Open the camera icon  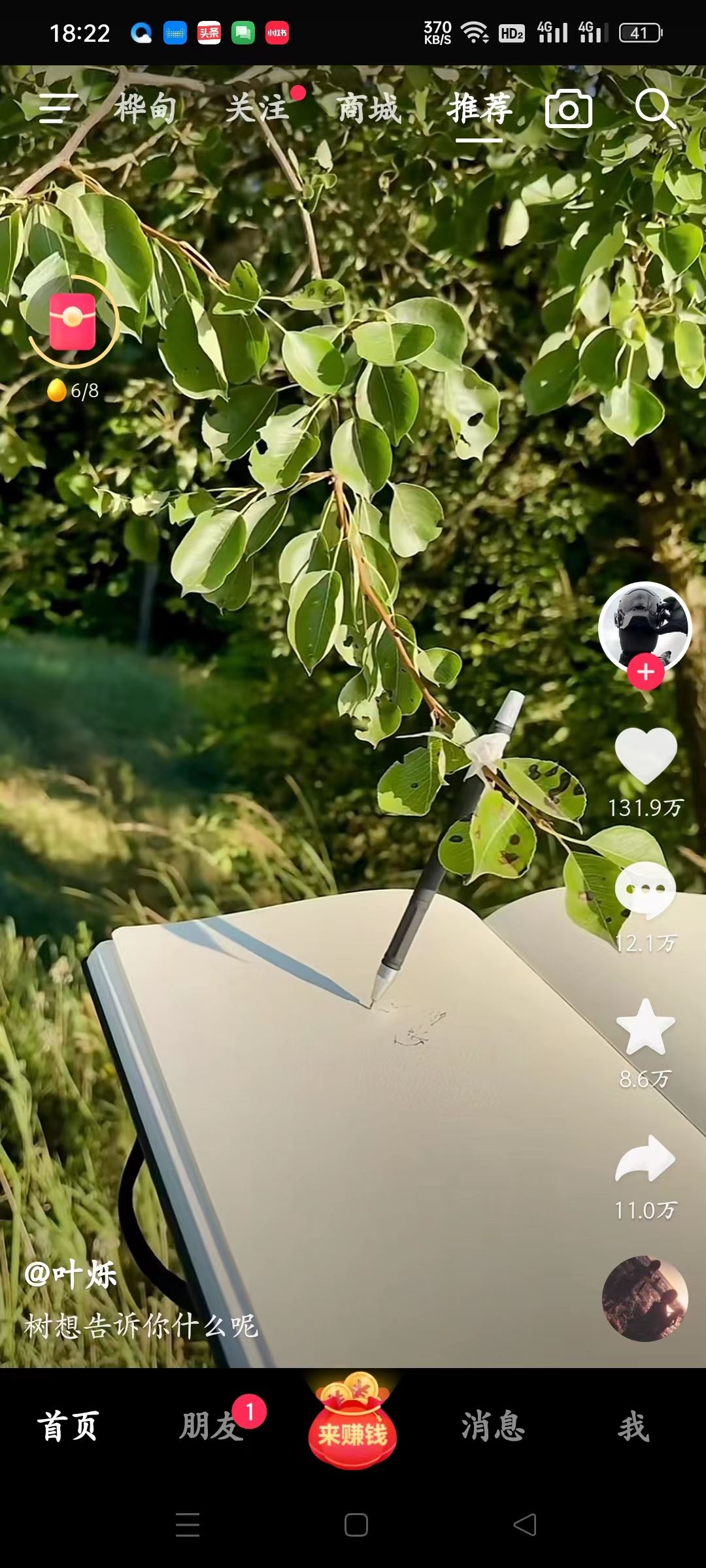tap(569, 109)
